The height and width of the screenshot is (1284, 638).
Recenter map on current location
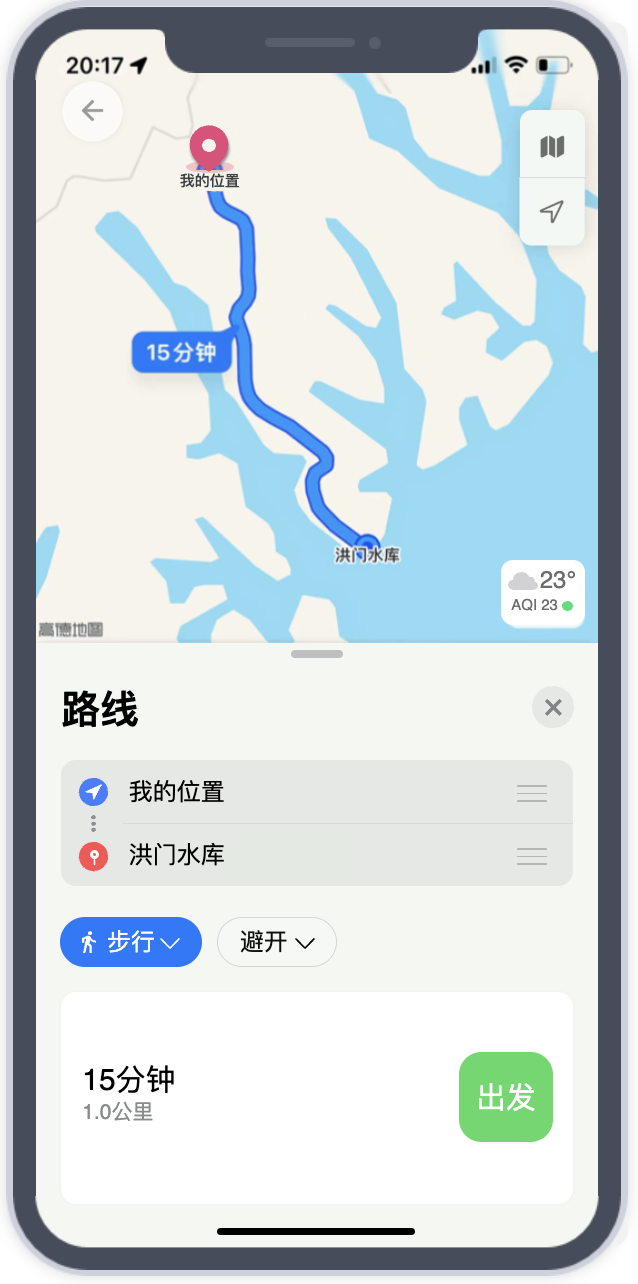click(x=552, y=211)
